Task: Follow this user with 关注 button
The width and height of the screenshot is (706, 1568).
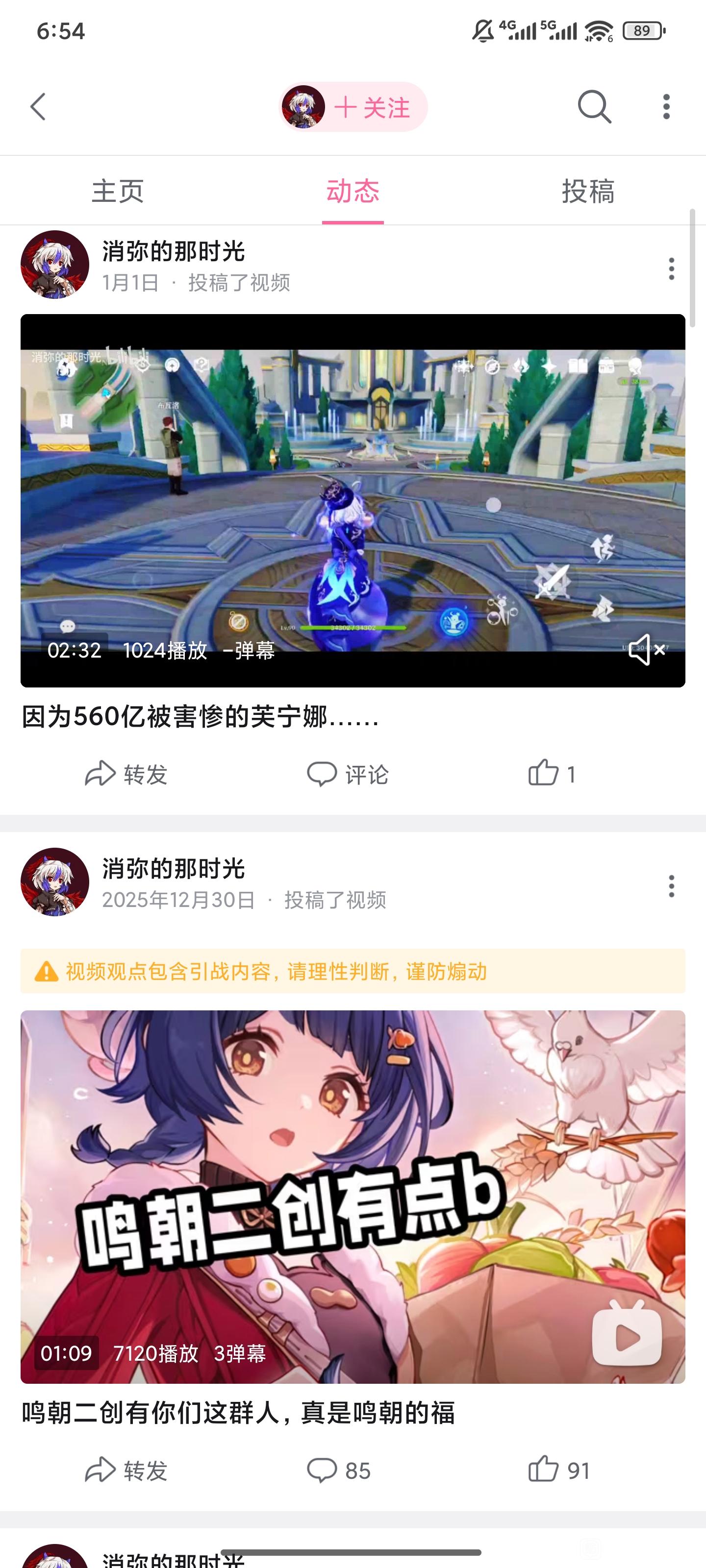Action: coord(353,107)
